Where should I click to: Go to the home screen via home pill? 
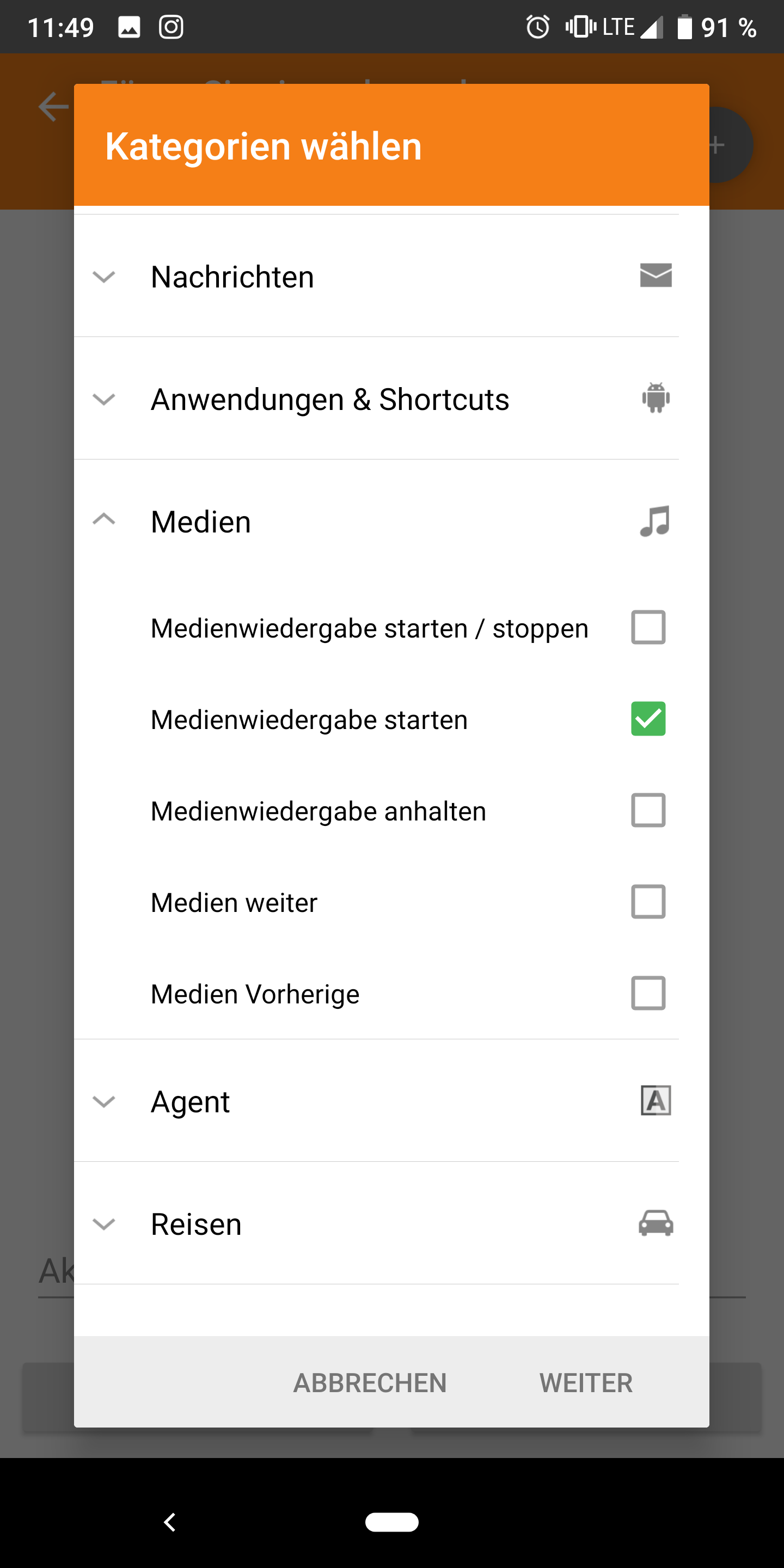(391, 1522)
